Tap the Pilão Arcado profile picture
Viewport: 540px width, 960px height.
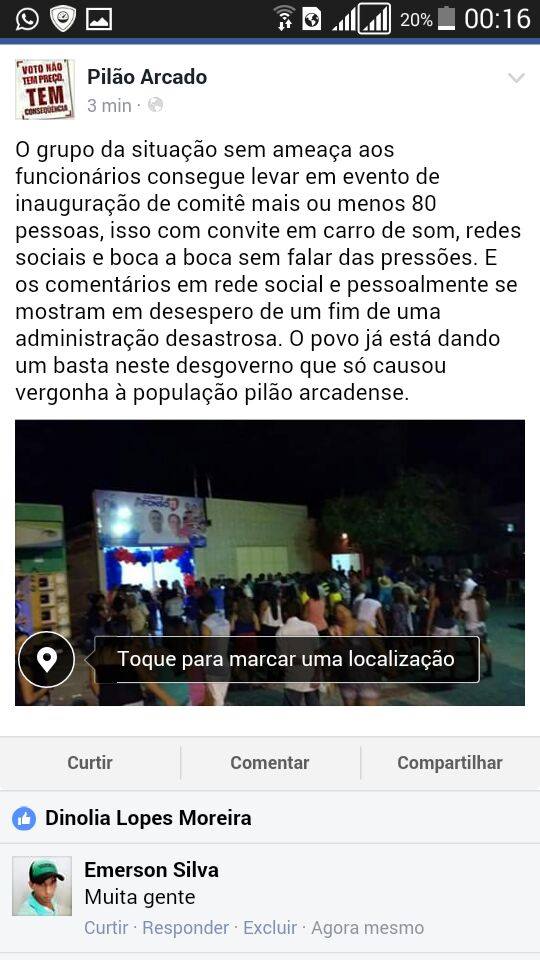pyautogui.click(x=45, y=89)
